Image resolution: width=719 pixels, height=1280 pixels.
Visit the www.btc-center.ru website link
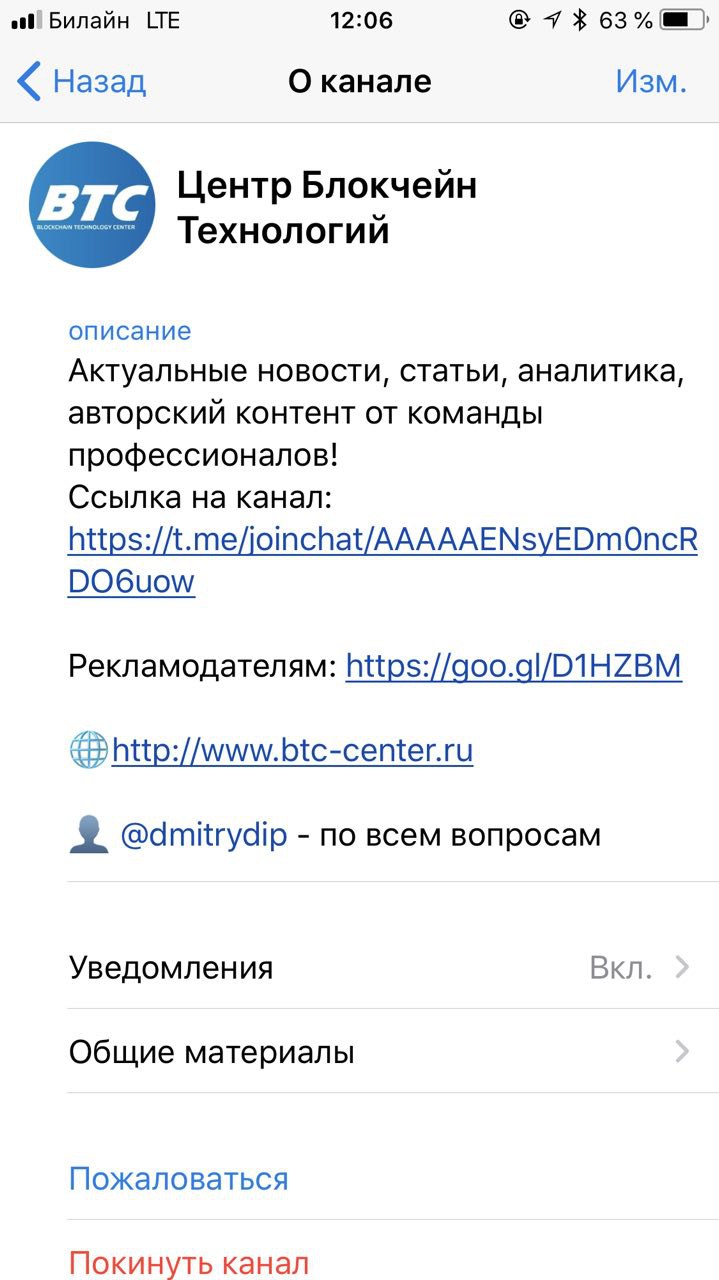(x=292, y=750)
